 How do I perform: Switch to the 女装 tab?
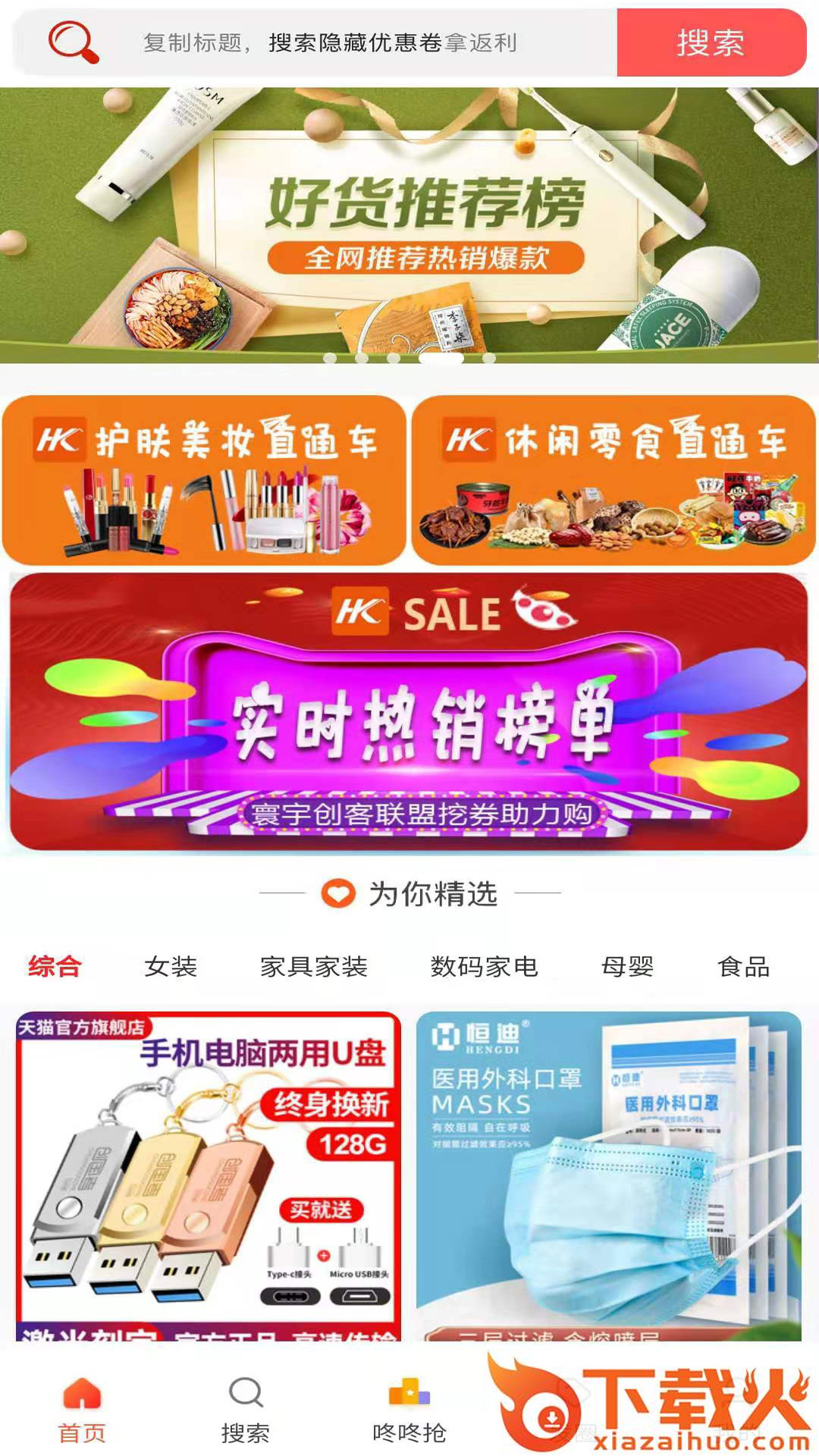171,966
